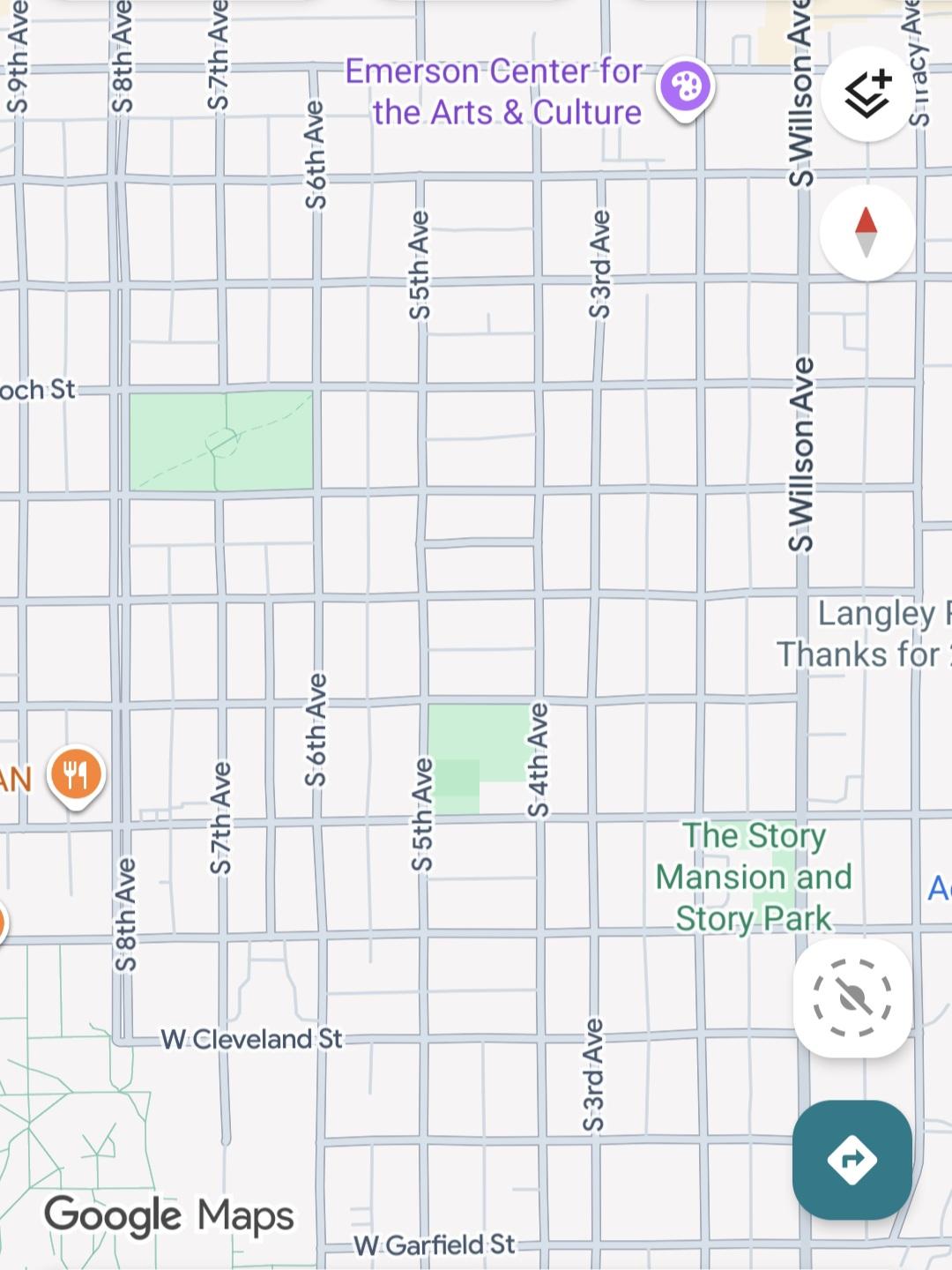Open the orange restaurant marker
This screenshot has width=952, height=1270.
77,774
